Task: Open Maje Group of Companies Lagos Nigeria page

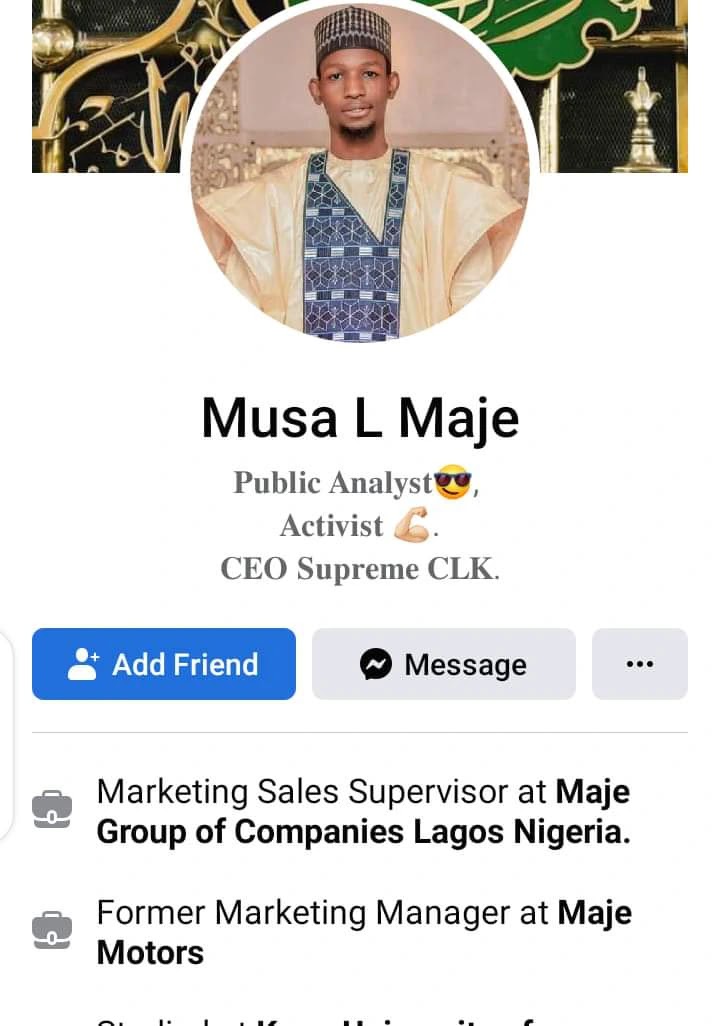Action: pos(363,832)
